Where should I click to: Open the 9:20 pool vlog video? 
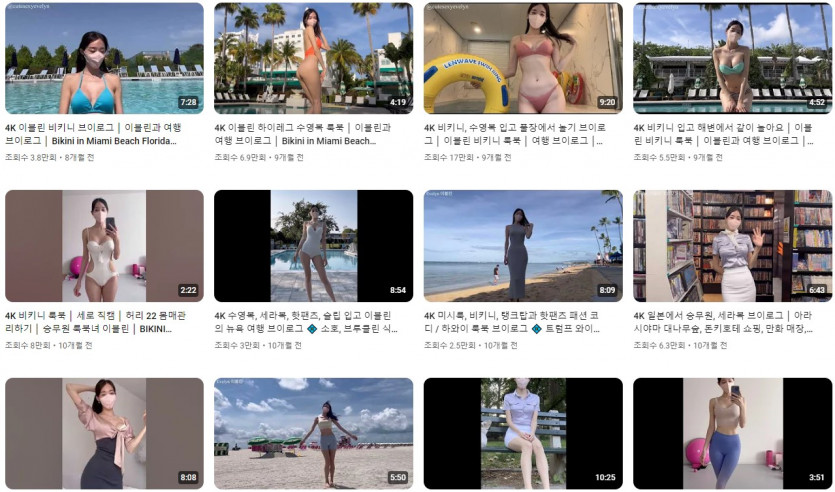pyautogui.click(x=522, y=58)
